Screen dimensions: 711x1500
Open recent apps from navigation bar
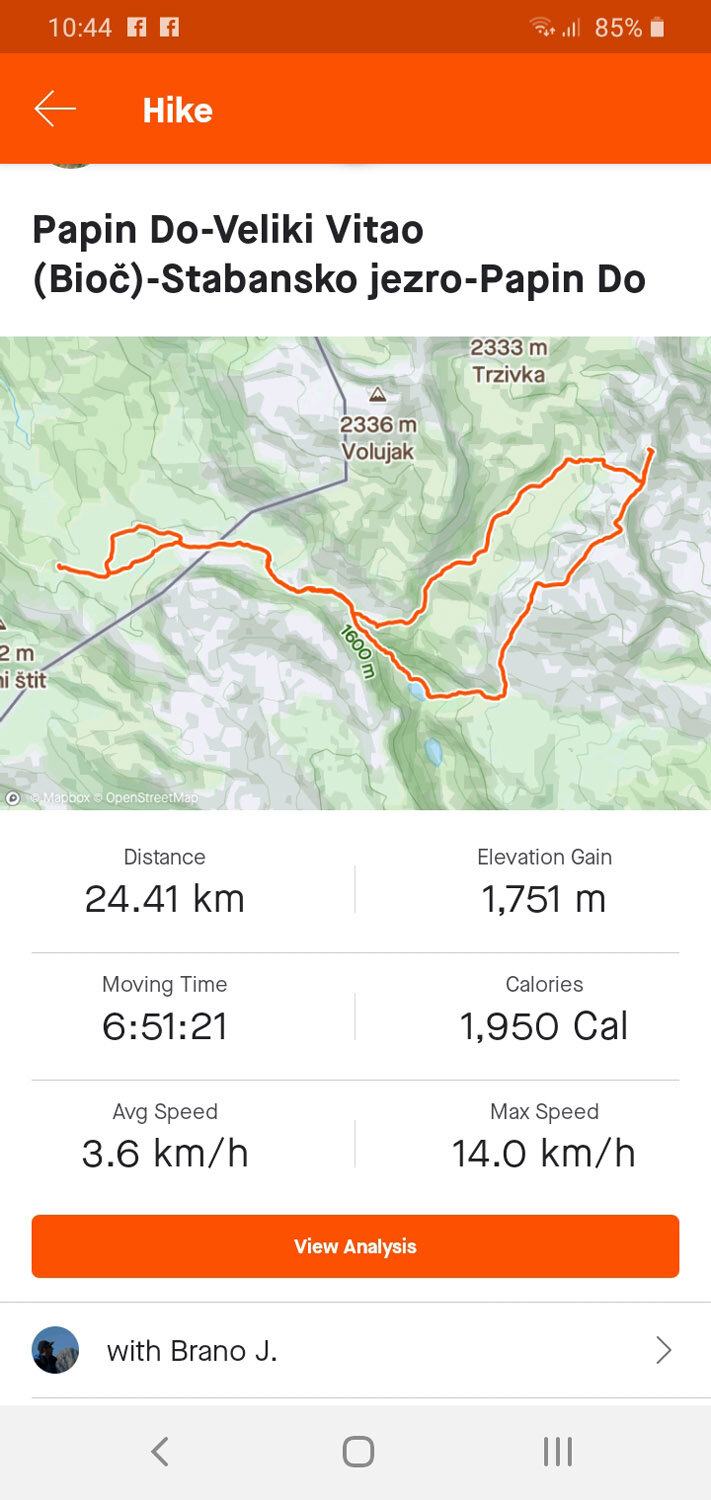point(557,1451)
